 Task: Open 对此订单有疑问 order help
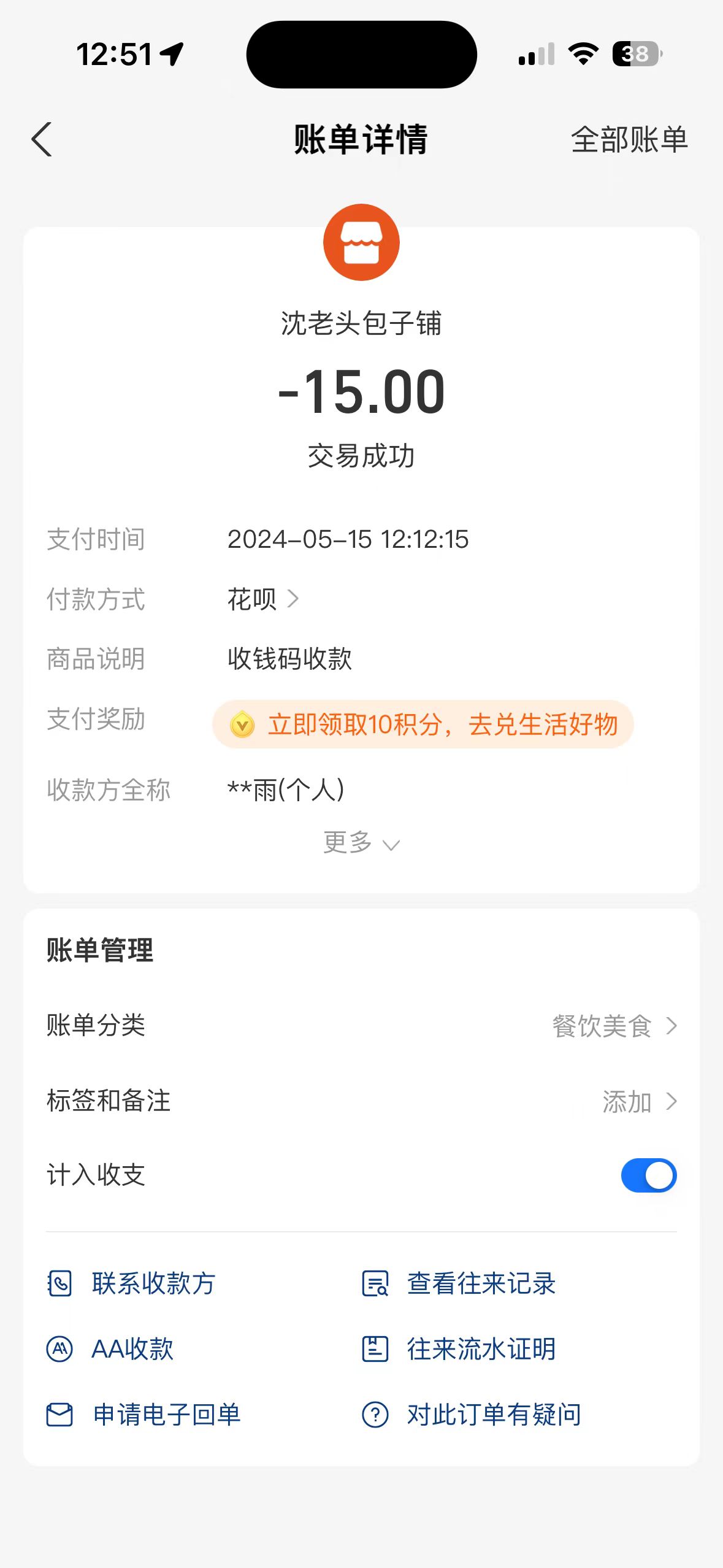click(x=471, y=1415)
